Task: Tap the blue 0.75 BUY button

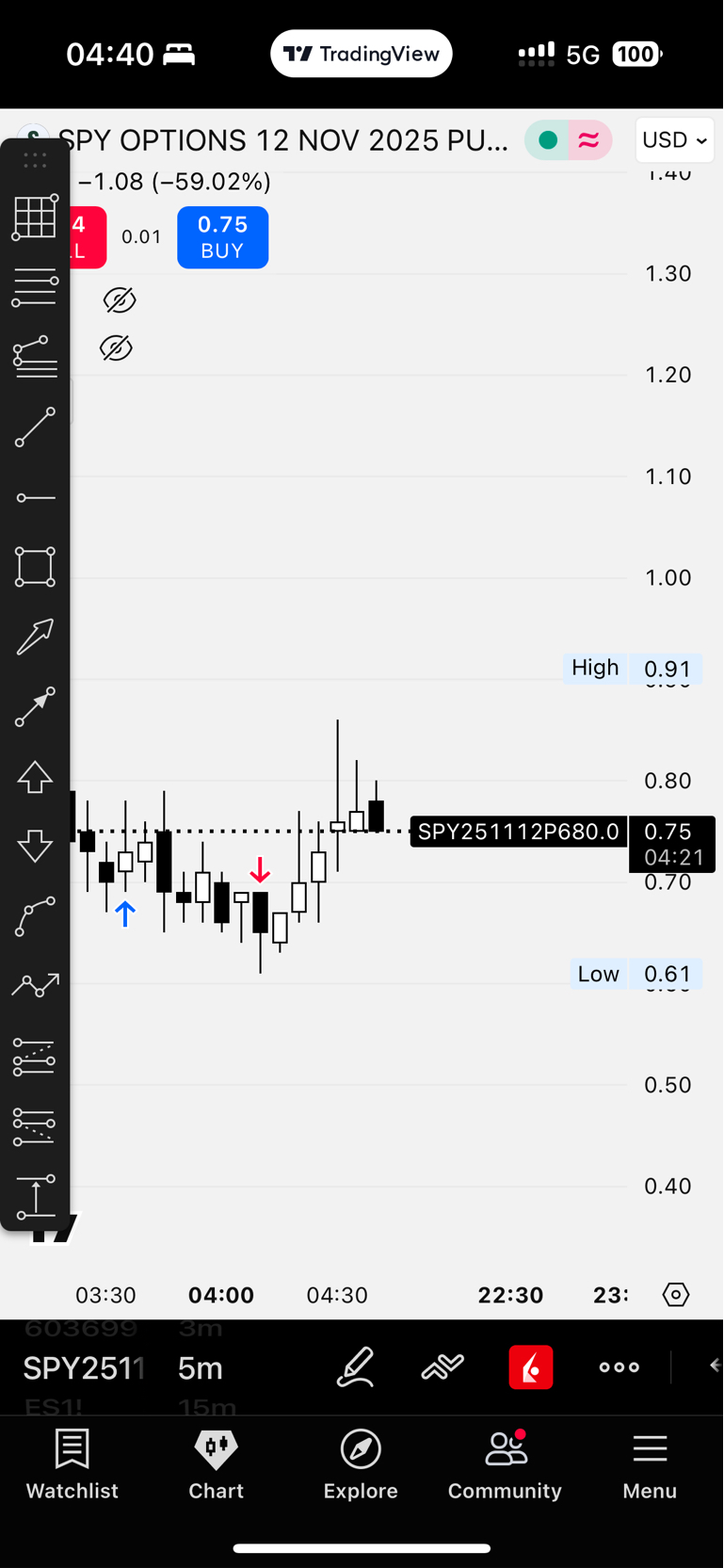Action: coord(222,237)
